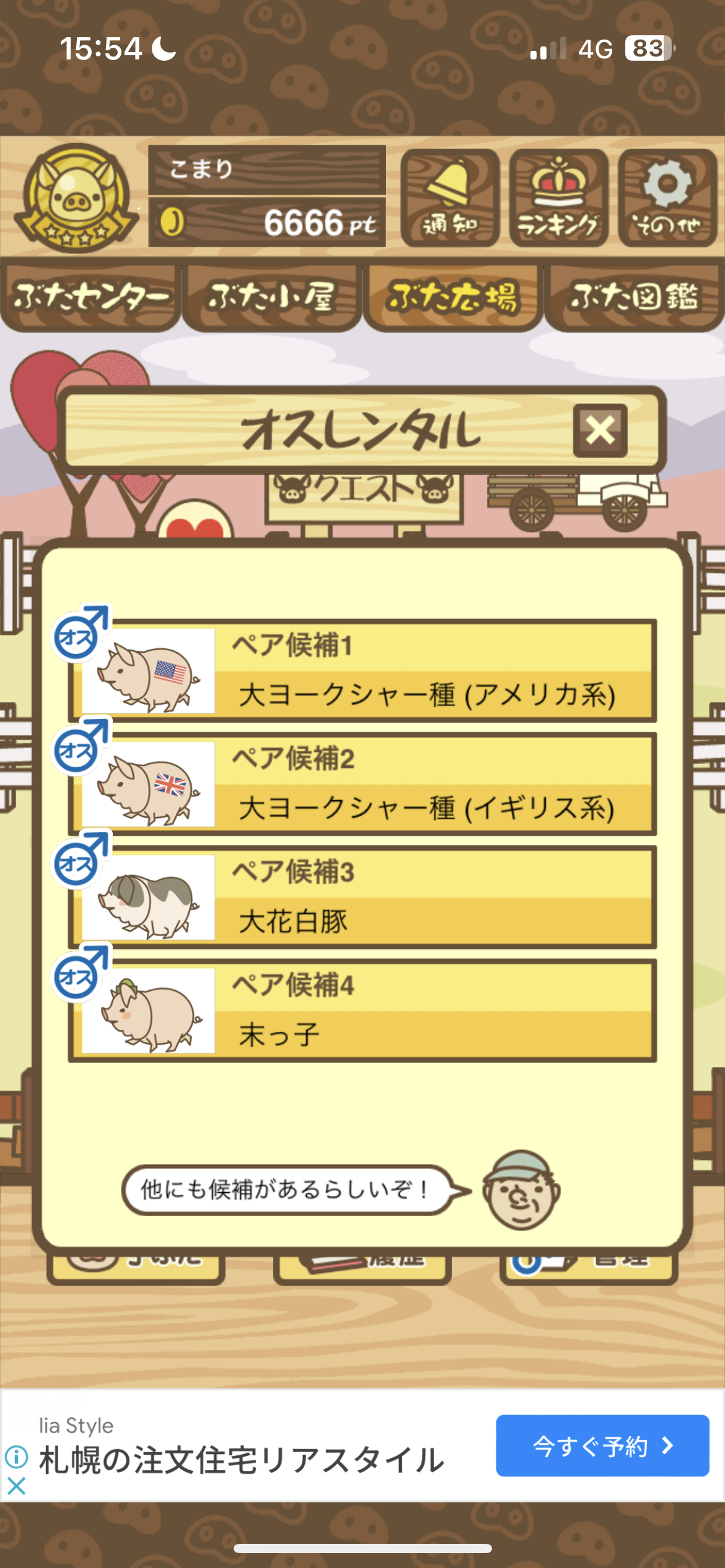
Task: Switch to the ぶた図鑑 tab
Action: [634, 298]
